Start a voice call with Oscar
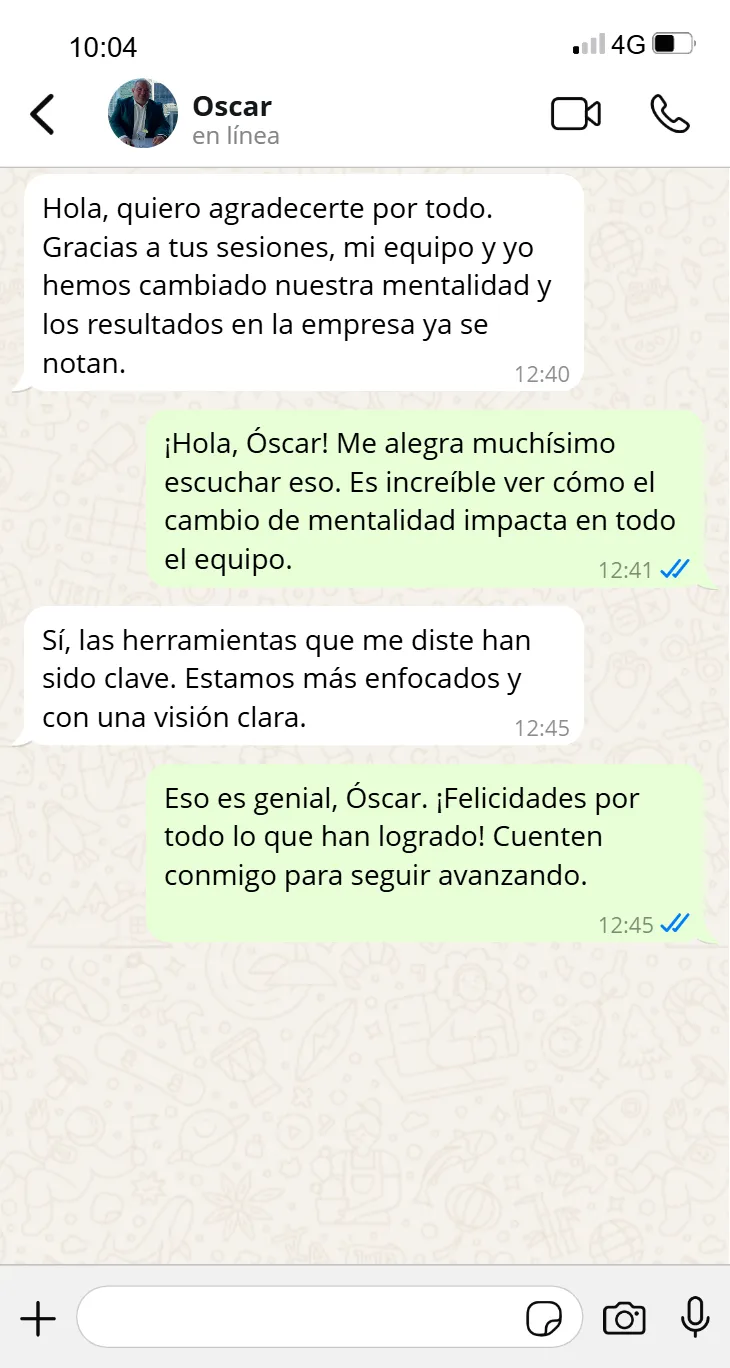Viewport: 730px width, 1368px height. pos(669,114)
